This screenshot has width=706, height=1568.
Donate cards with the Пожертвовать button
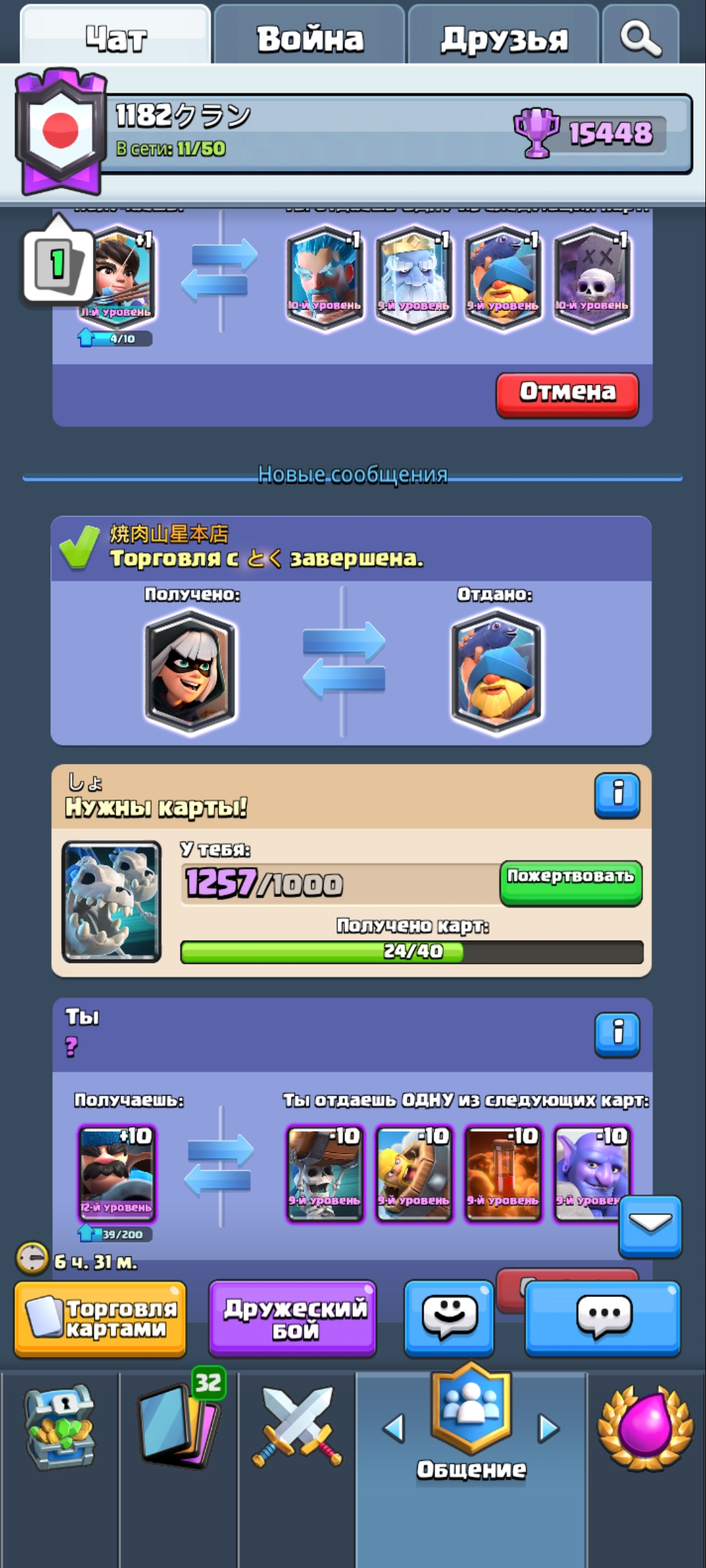coord(571,882)
